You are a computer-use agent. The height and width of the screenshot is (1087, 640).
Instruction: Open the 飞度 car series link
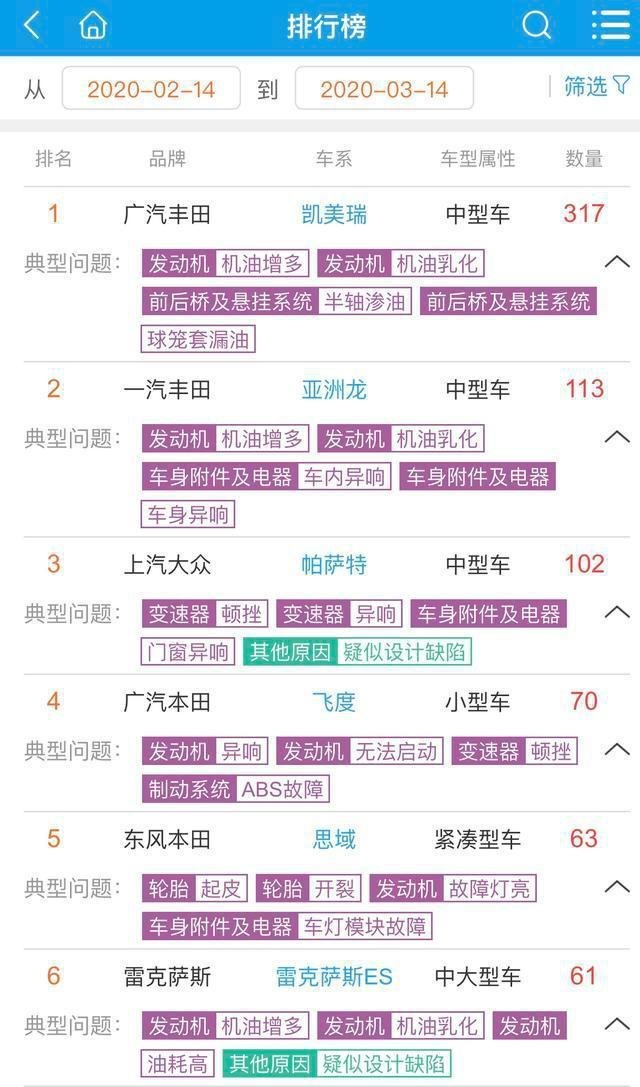click(x=334, y=702)
